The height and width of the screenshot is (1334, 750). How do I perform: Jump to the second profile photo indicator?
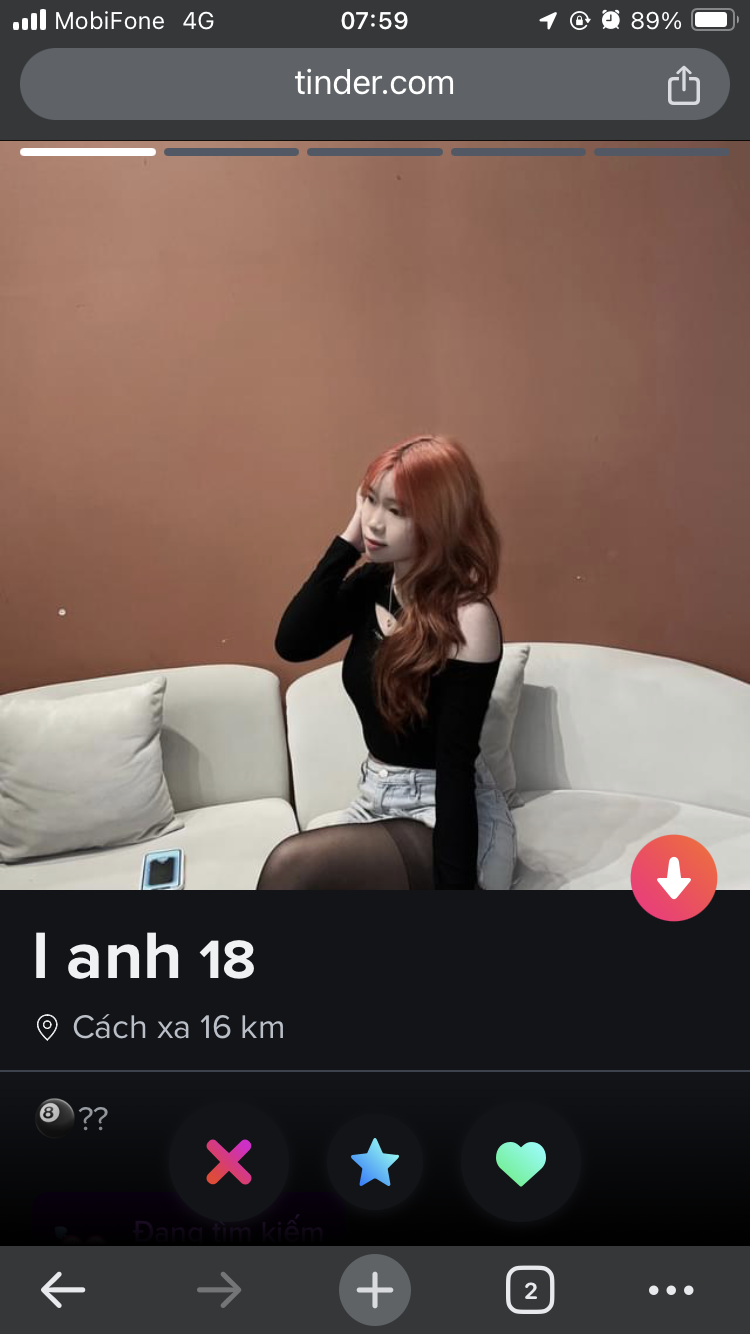pos(231,152)
